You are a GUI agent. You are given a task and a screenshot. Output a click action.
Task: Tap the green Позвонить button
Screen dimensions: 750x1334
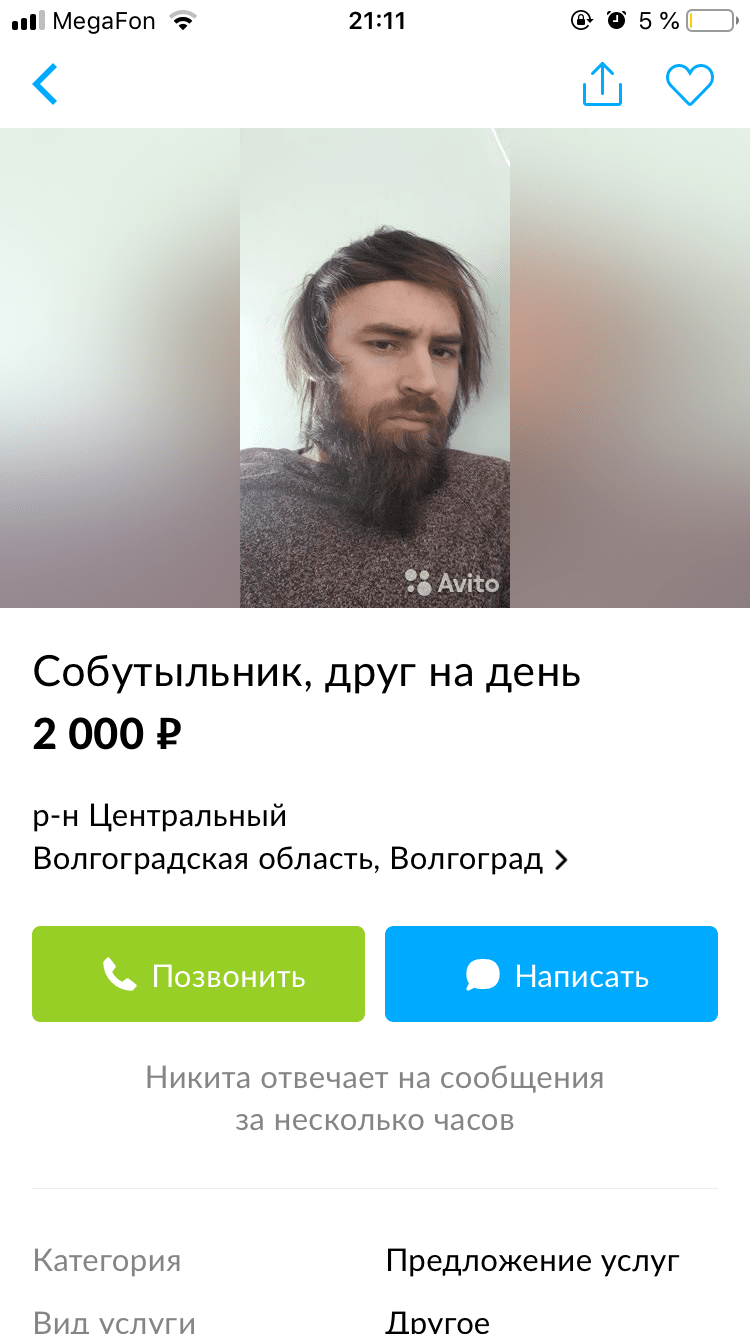coord(198,974)
